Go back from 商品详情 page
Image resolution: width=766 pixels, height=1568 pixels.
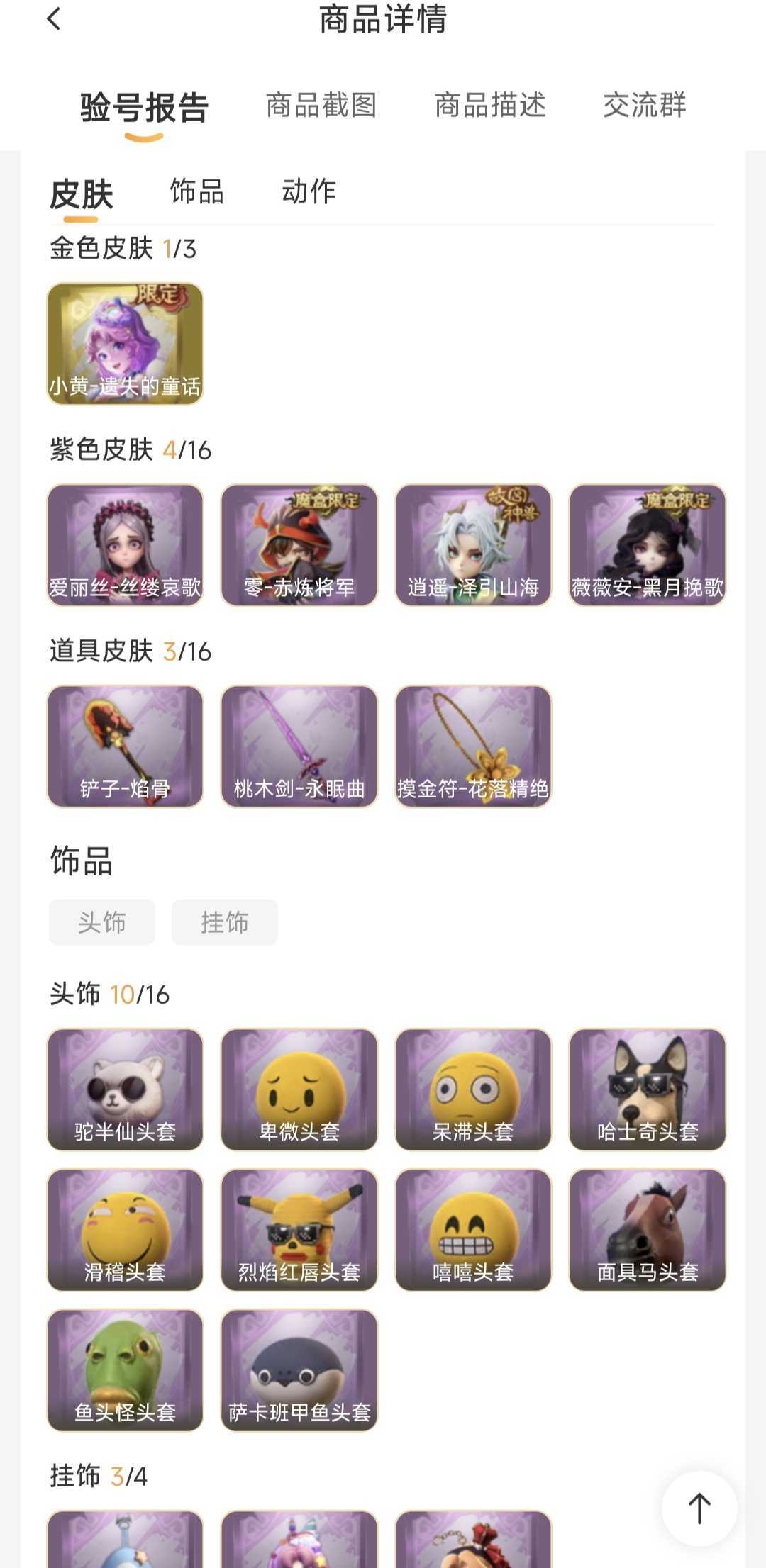click(54, 19)
